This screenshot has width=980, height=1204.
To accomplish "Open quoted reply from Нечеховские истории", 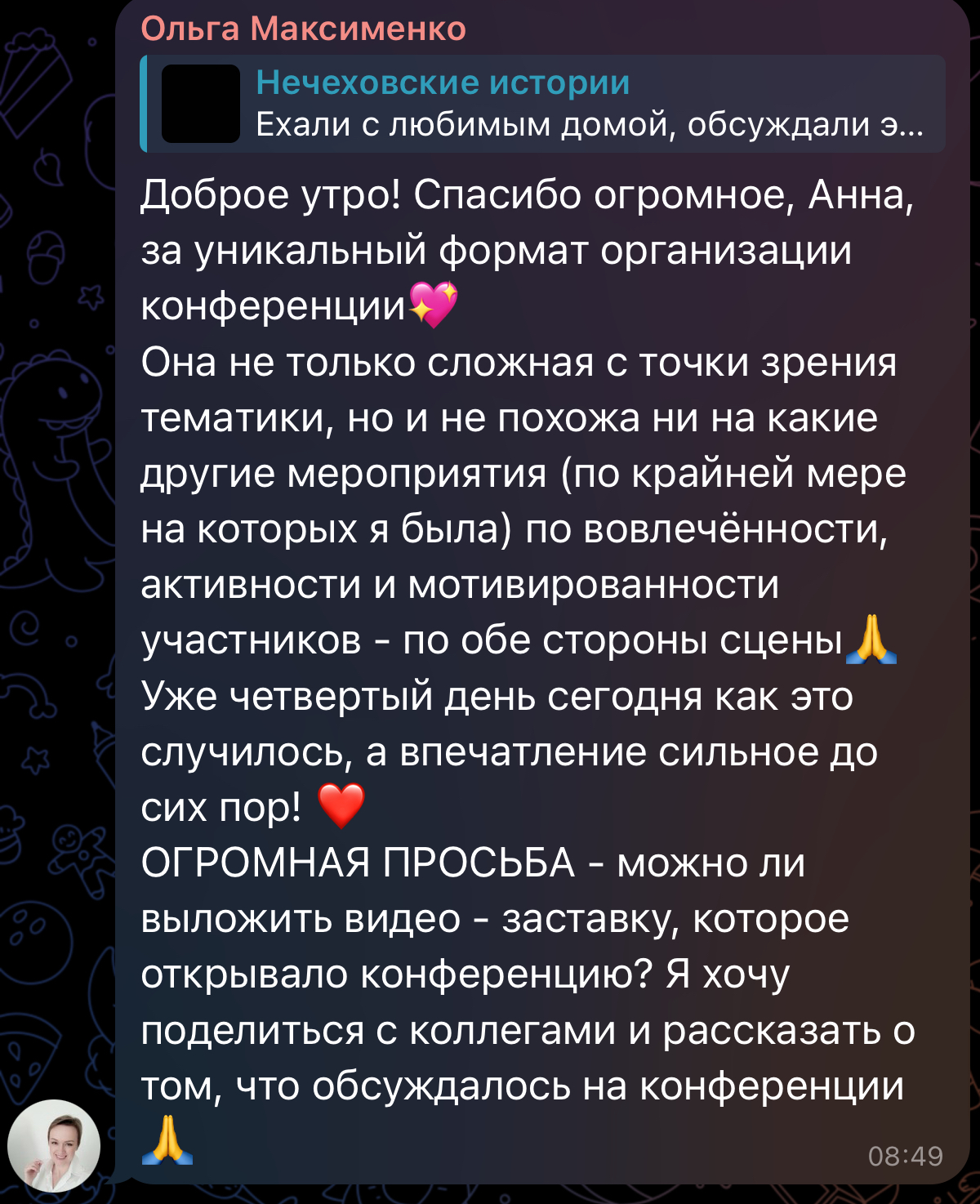I will (x=542, y=104).
